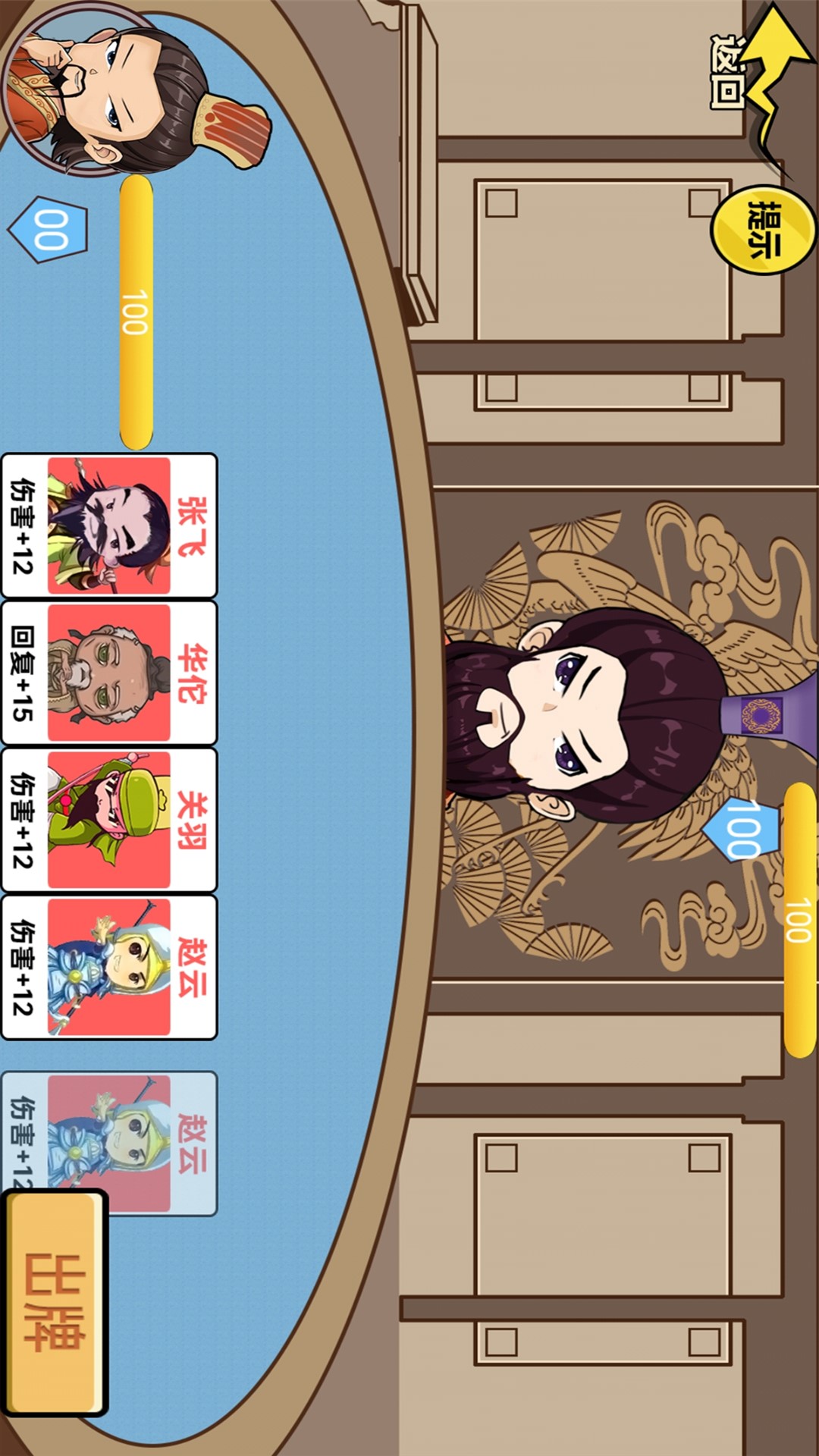
Task: Select the 张飞 damage card
Action: pyautogui.click(x=109, y=526)
